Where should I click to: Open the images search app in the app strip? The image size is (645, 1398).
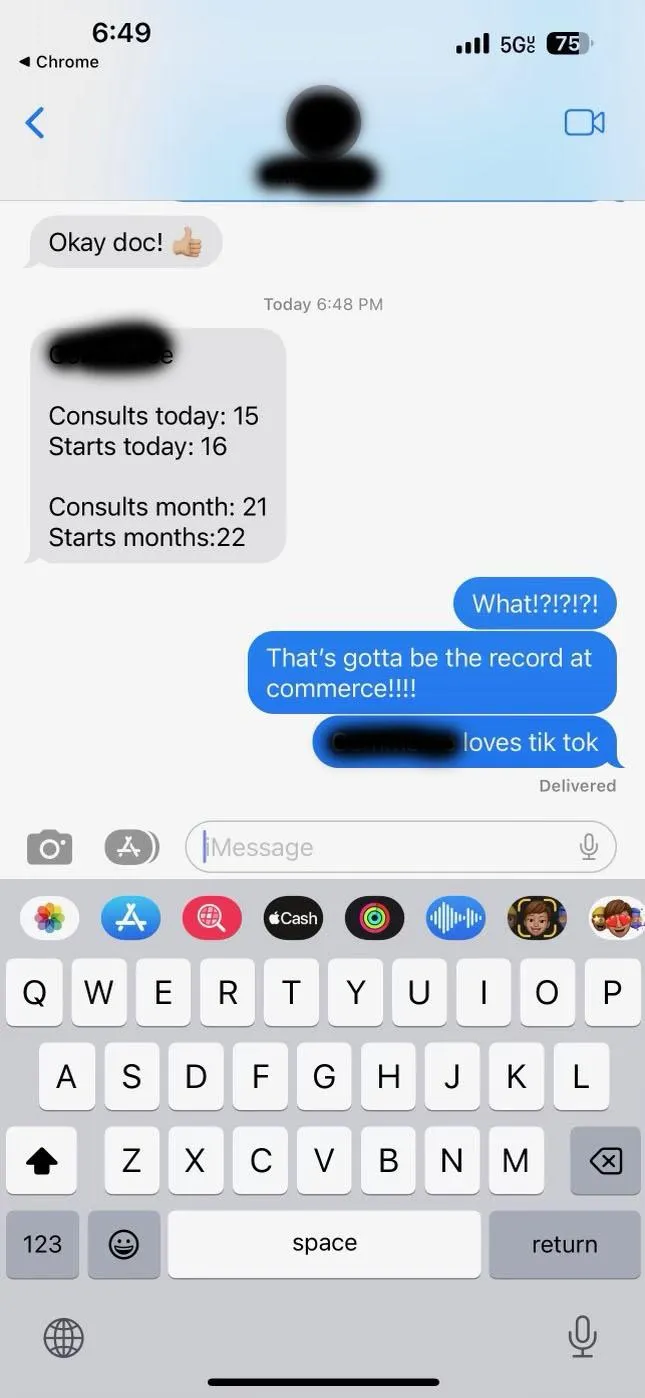(212, 917)
